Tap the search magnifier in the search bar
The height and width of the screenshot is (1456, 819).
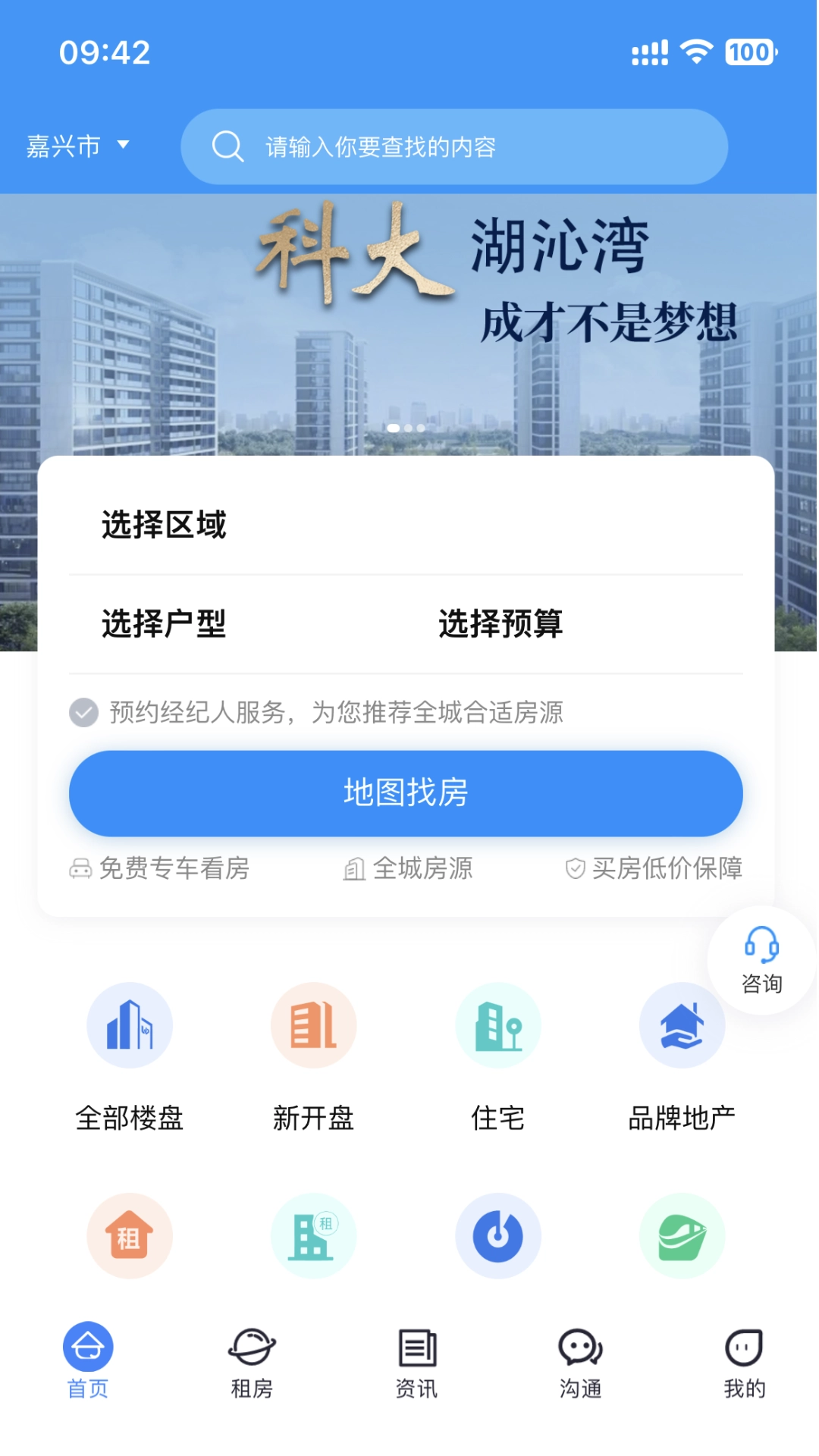click(x=227, y=146)
